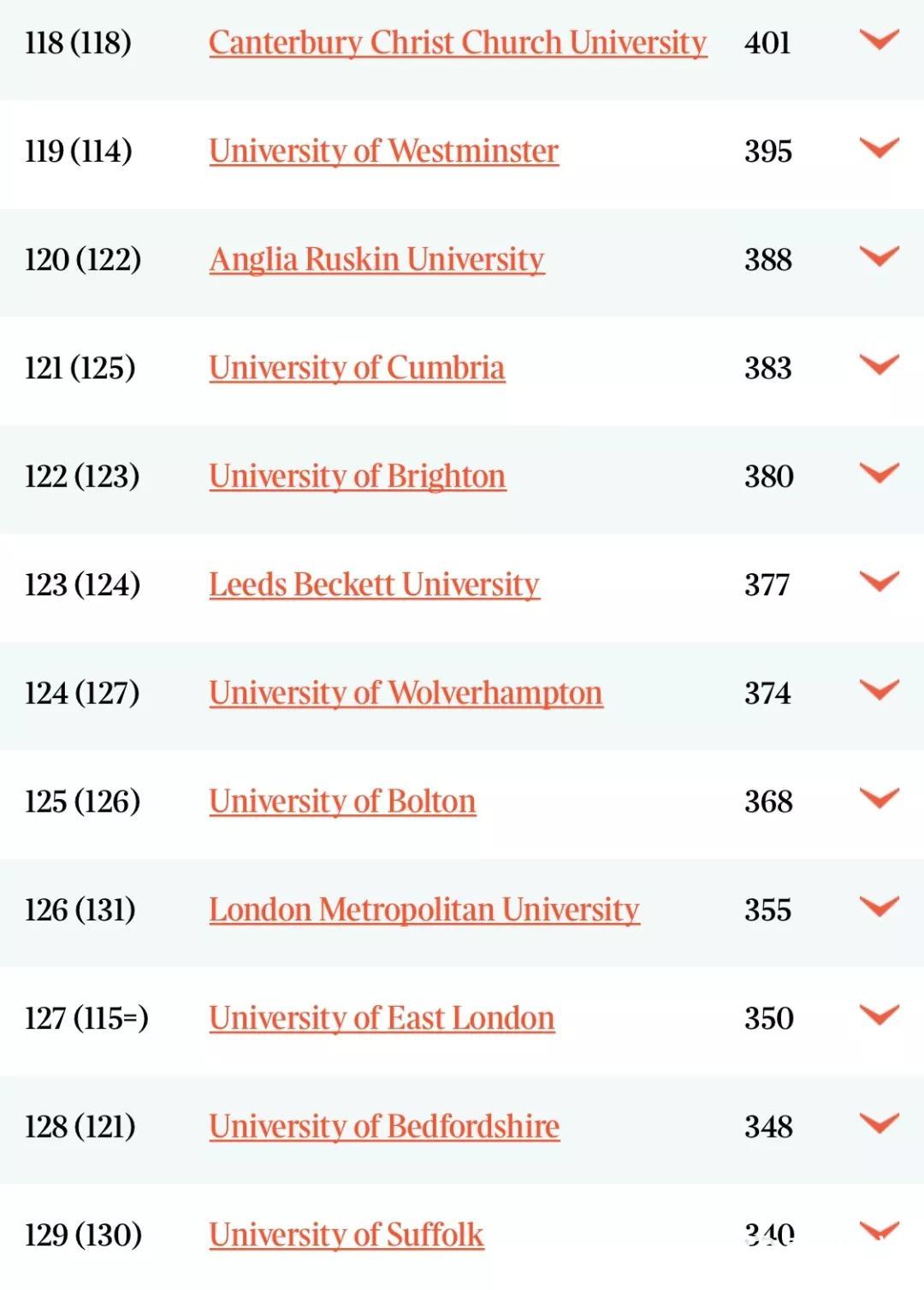
Task: Expand the University of Bolton row
Action: click(879, 798)
